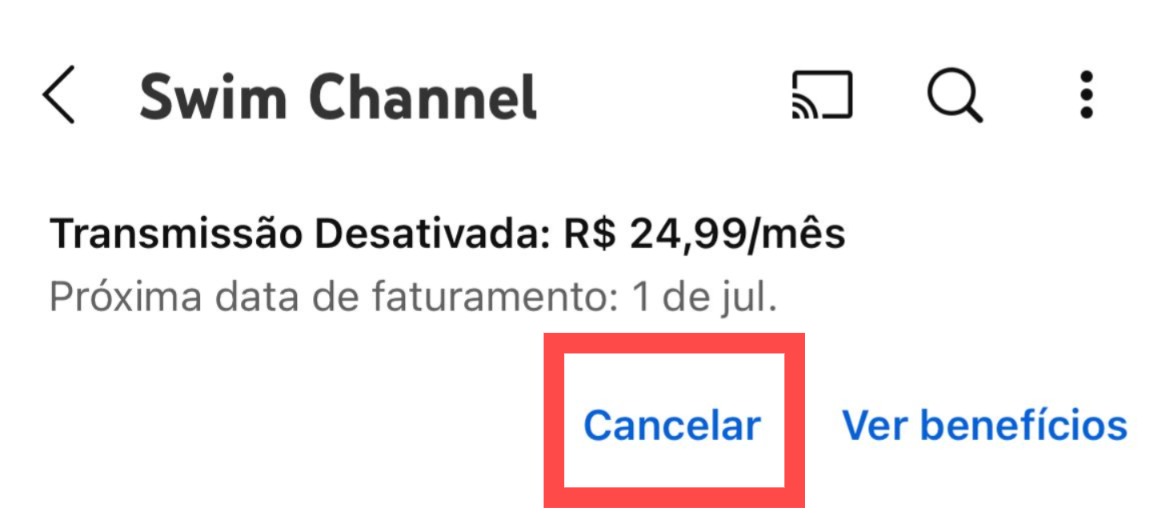Tap Cancelar to cancel the membership
Screen dimensions: 1170x528
coord(672,426)
